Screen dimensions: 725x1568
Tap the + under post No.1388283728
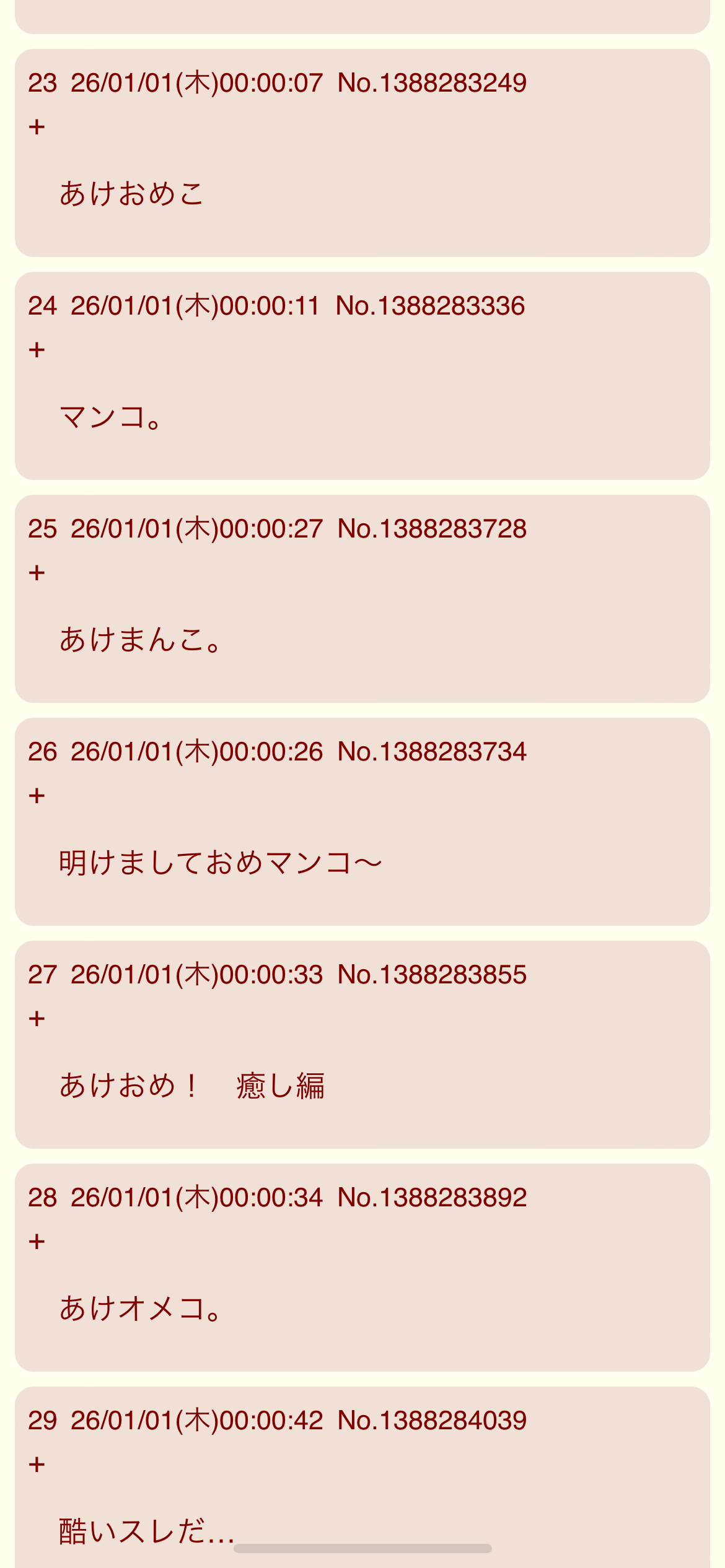point(37,573)
